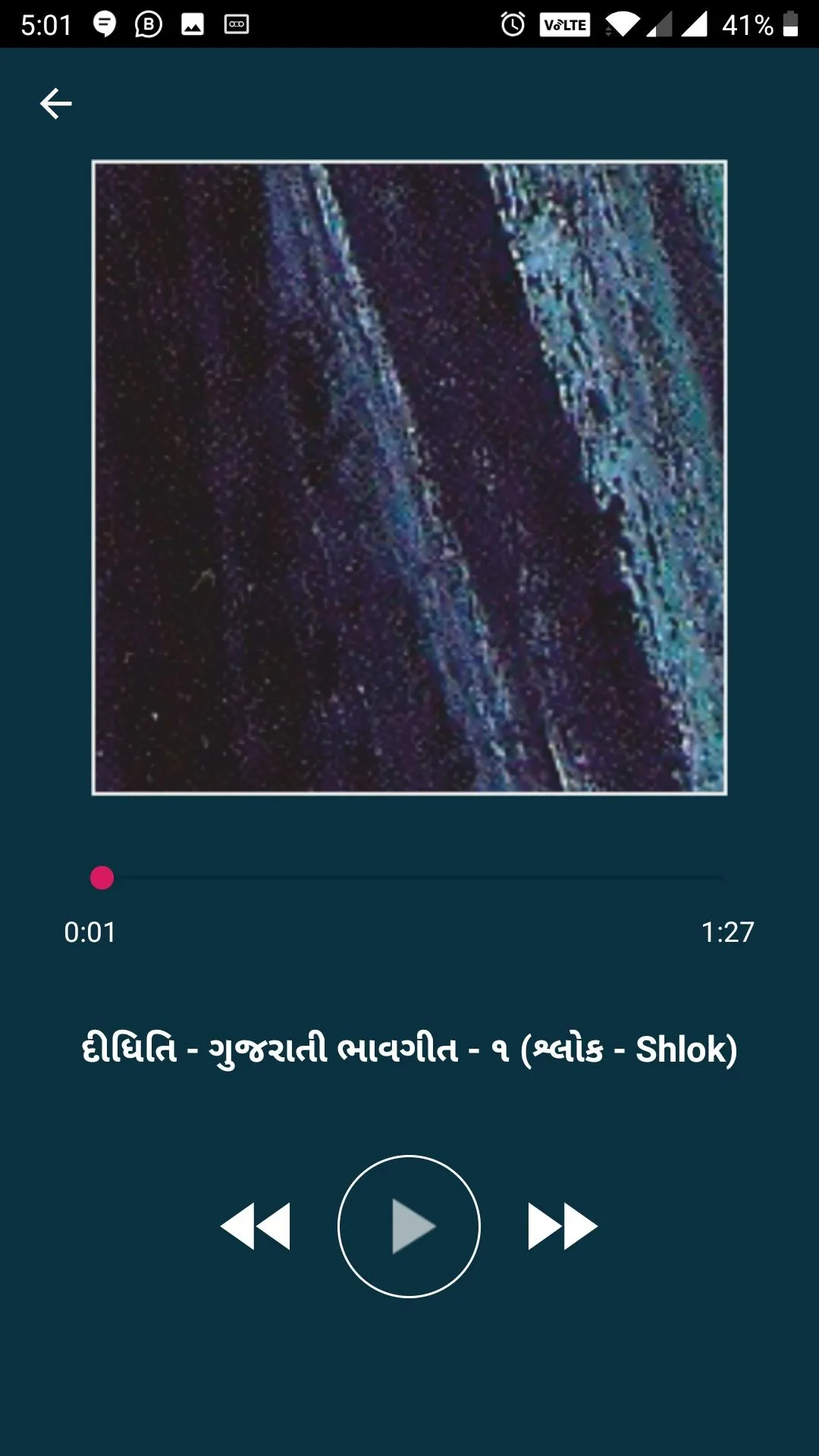The height and width of the screenshot is (1456, 819).
Task: Select the fast forward next track icon
Action: 563,1225
